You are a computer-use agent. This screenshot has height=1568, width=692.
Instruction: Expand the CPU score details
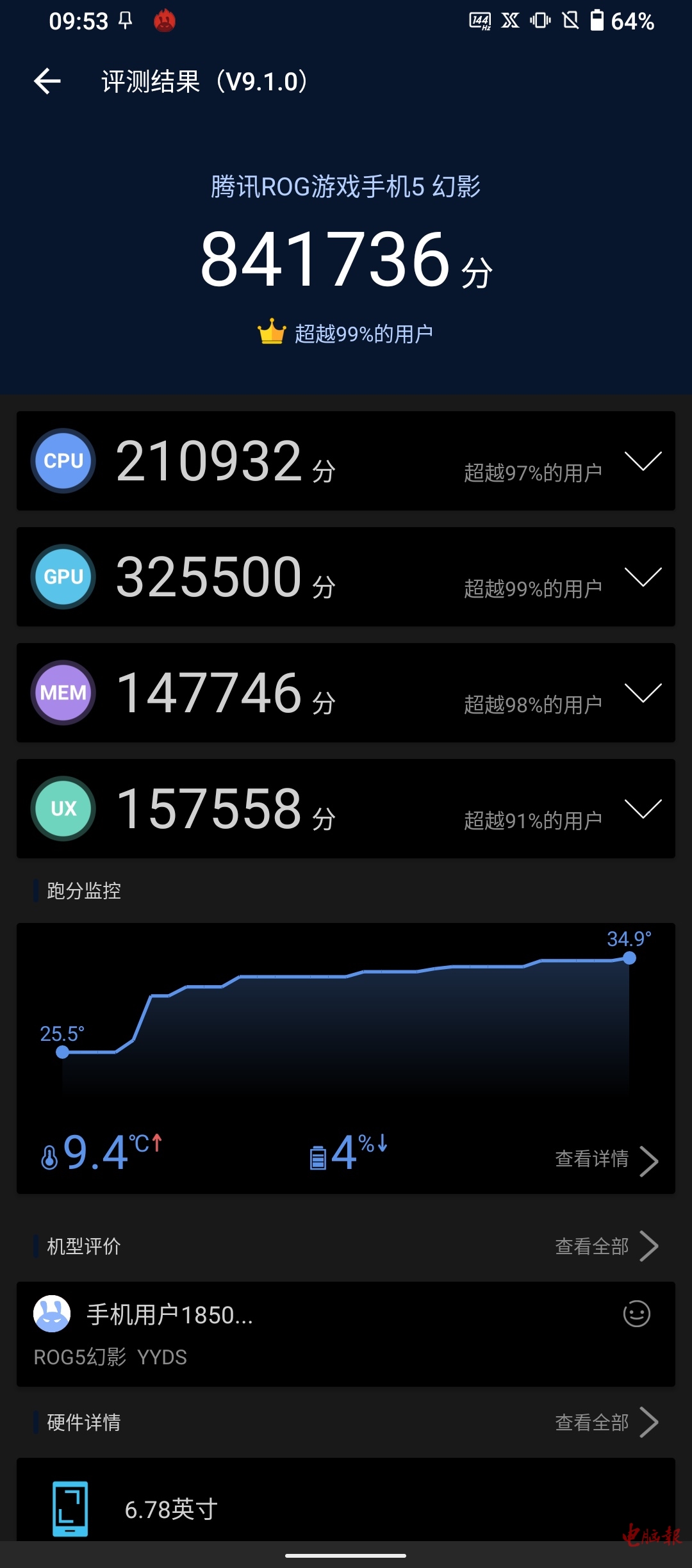click(643, 461)
